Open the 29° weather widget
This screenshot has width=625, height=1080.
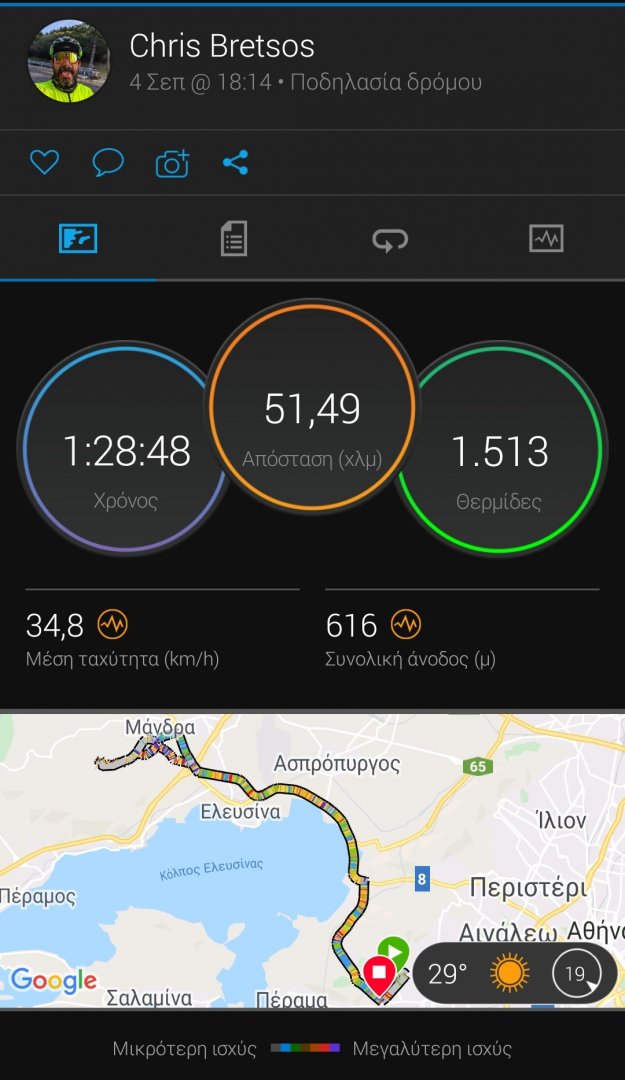point(512,973)
